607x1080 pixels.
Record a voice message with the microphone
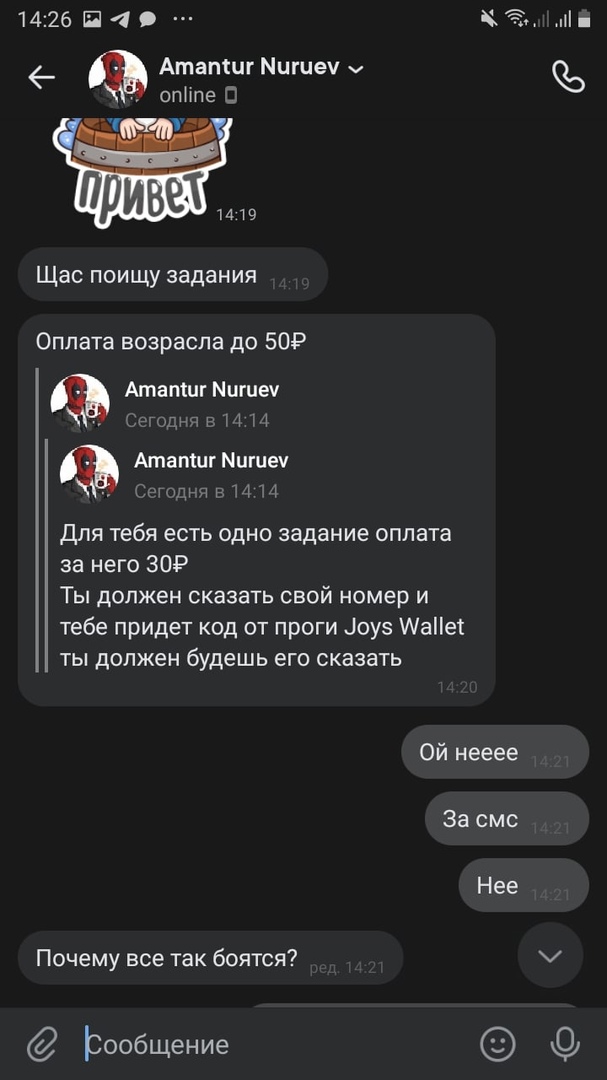565,1045
